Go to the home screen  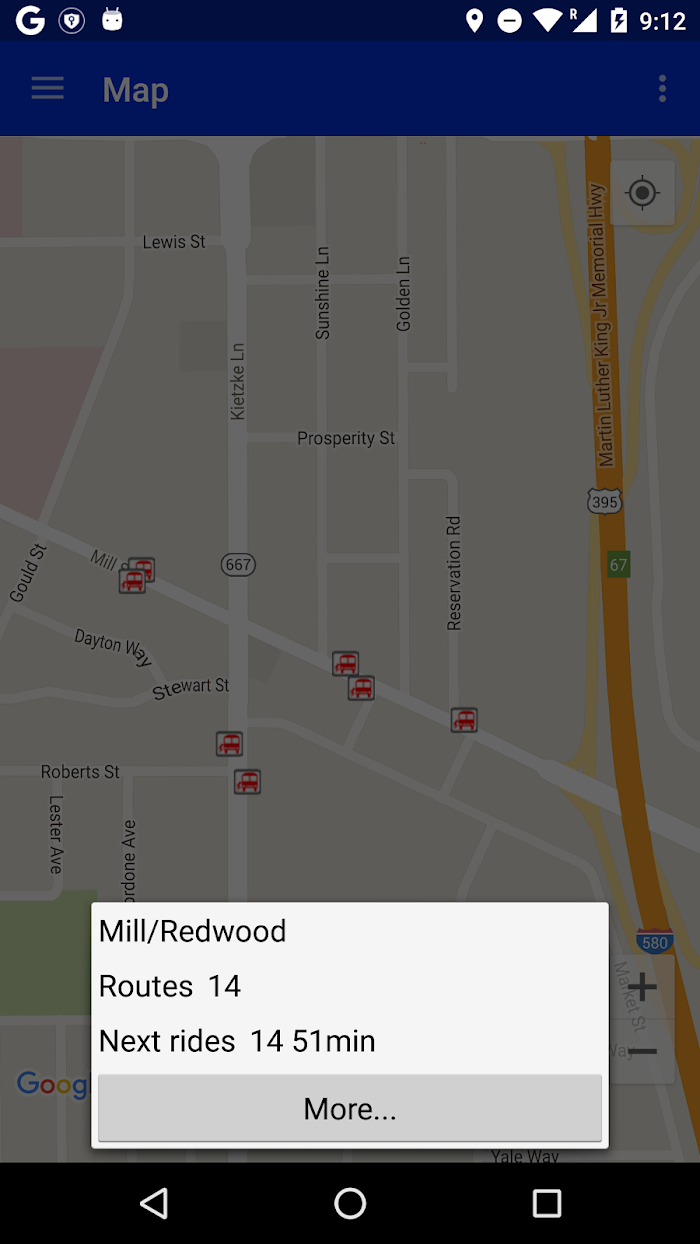pos(350,1203)
